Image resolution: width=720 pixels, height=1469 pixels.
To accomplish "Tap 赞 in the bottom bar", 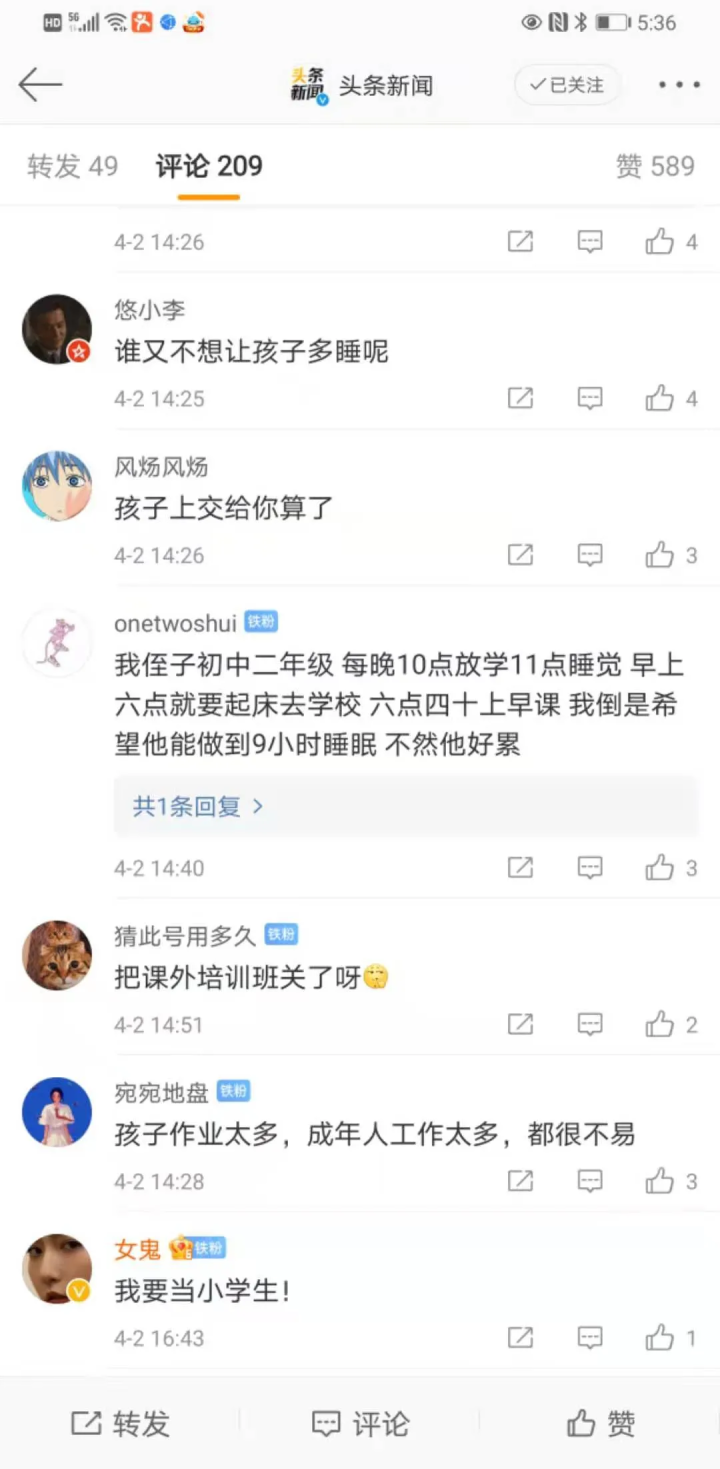I will click(600, 1423).
